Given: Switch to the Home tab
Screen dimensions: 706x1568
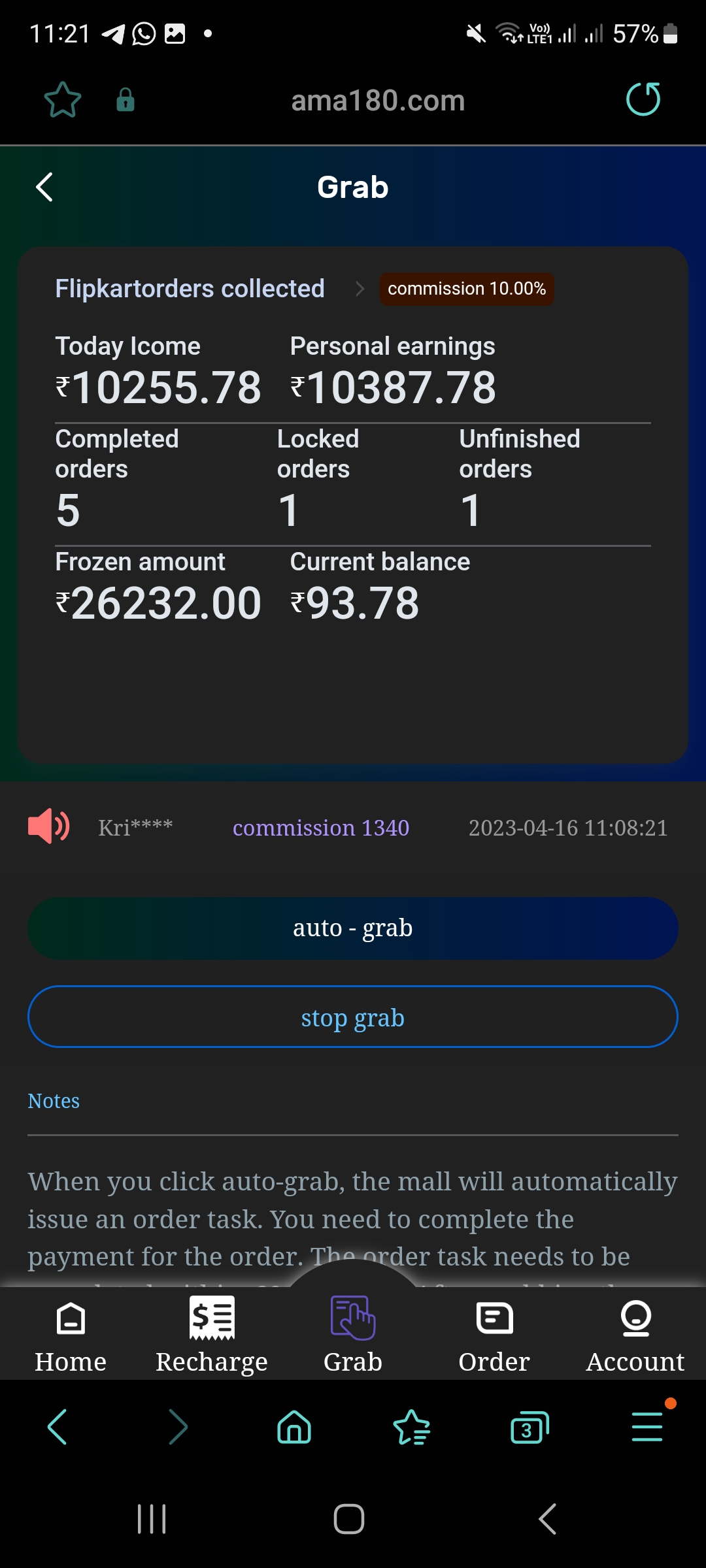Looking at the screenshot, I should point(71,1334).
